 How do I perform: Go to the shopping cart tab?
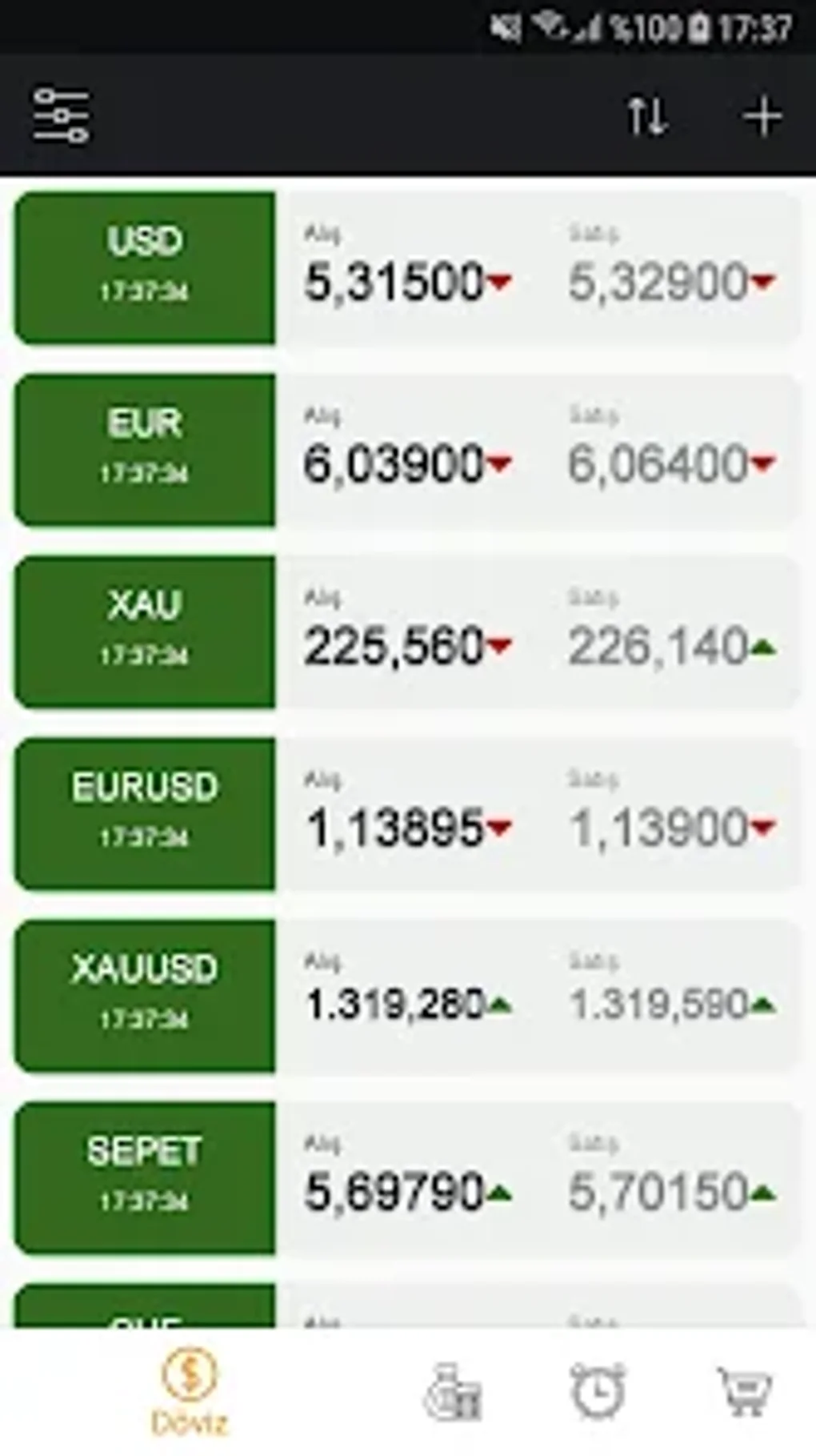tap(744, 1392)
